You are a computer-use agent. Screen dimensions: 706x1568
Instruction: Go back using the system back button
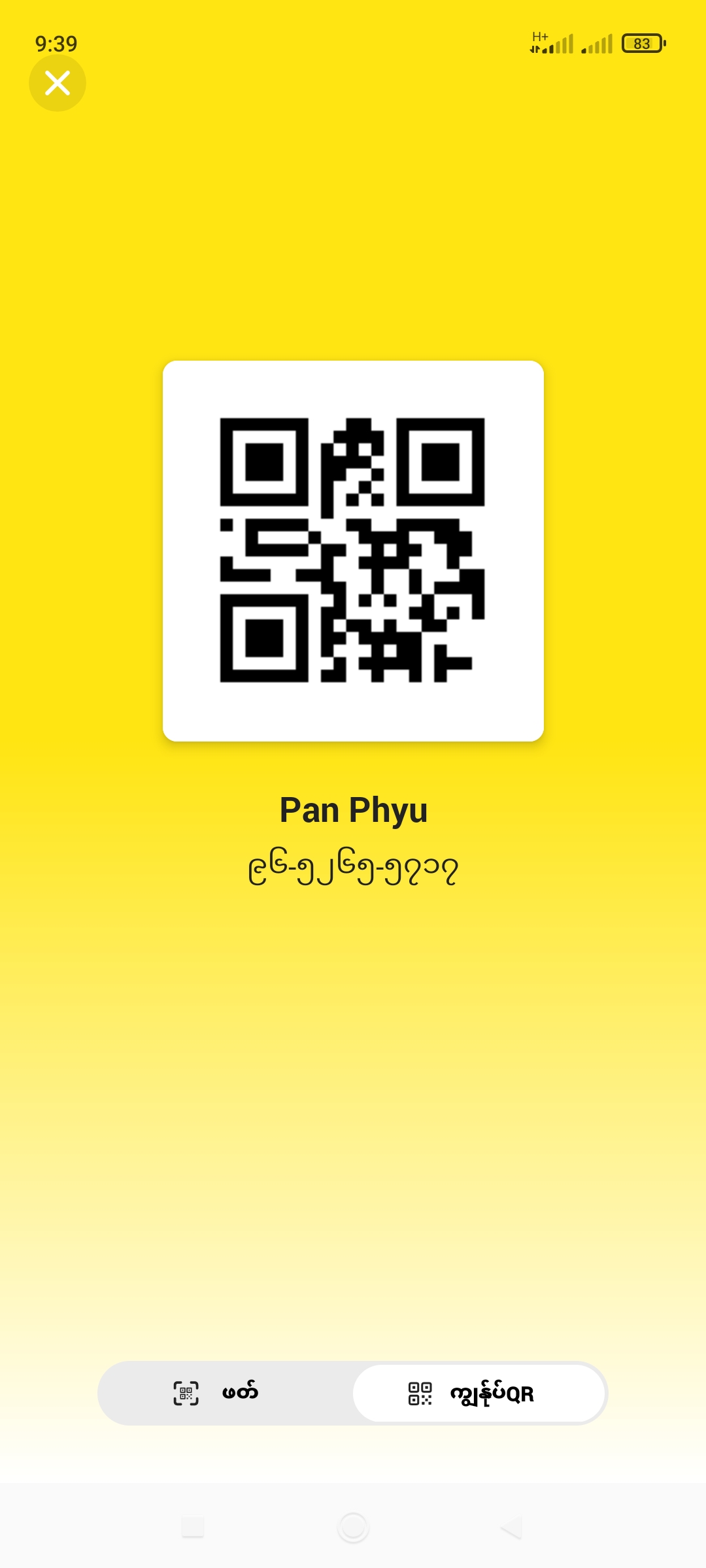(511, 1527)
